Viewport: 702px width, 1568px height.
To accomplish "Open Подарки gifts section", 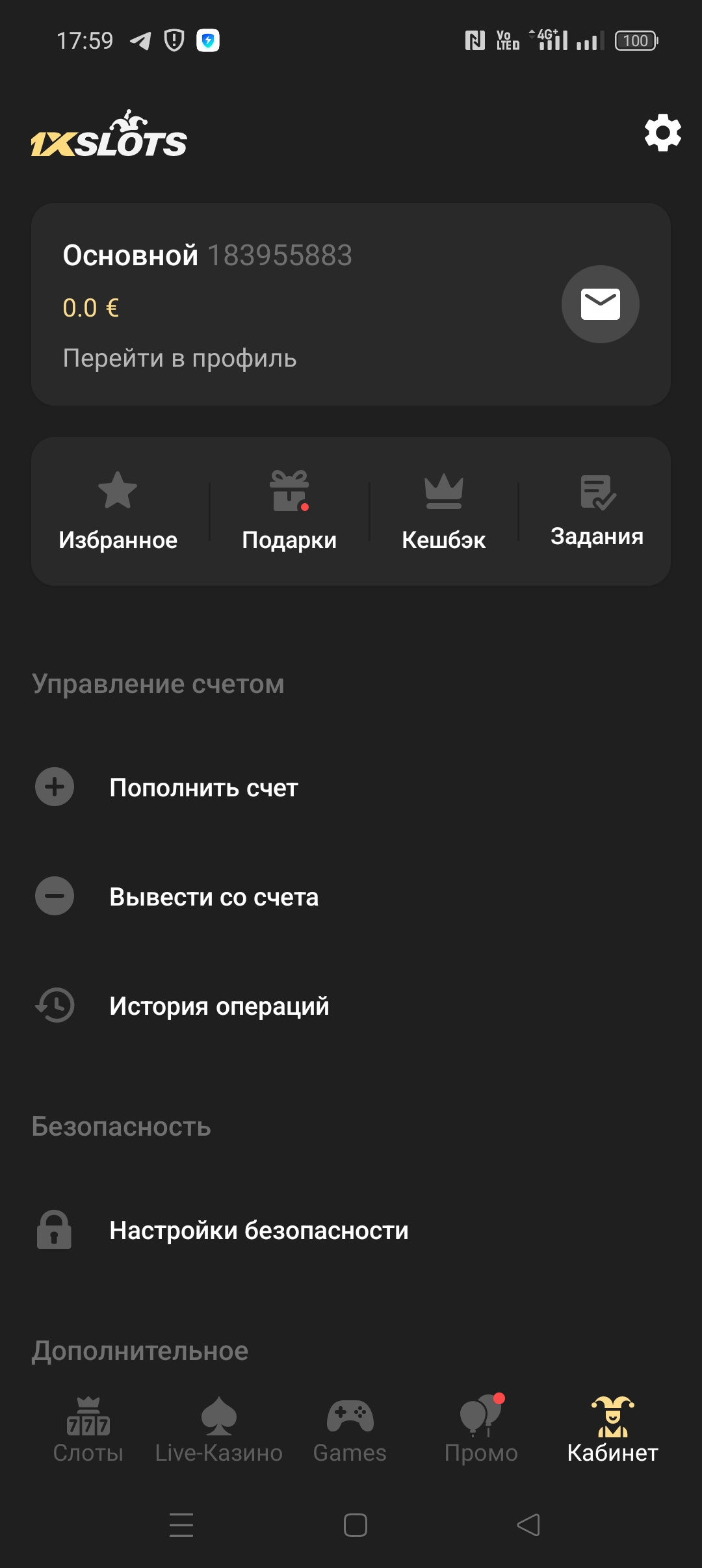I will click(289, 511).
